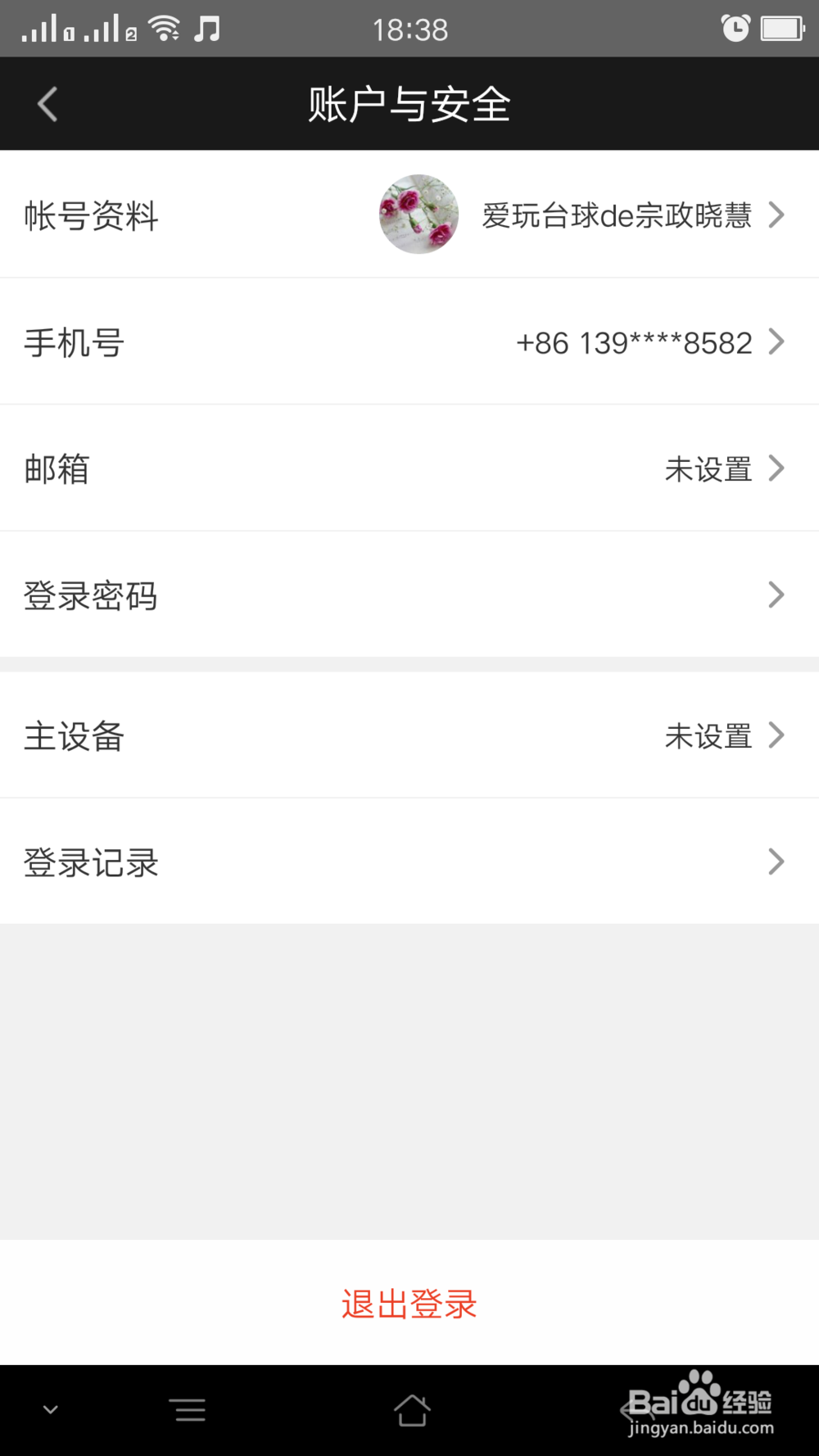Tap the battery indicator icon
The width and height of the screenshot is (819, 1456).
(x=779, y=27)
